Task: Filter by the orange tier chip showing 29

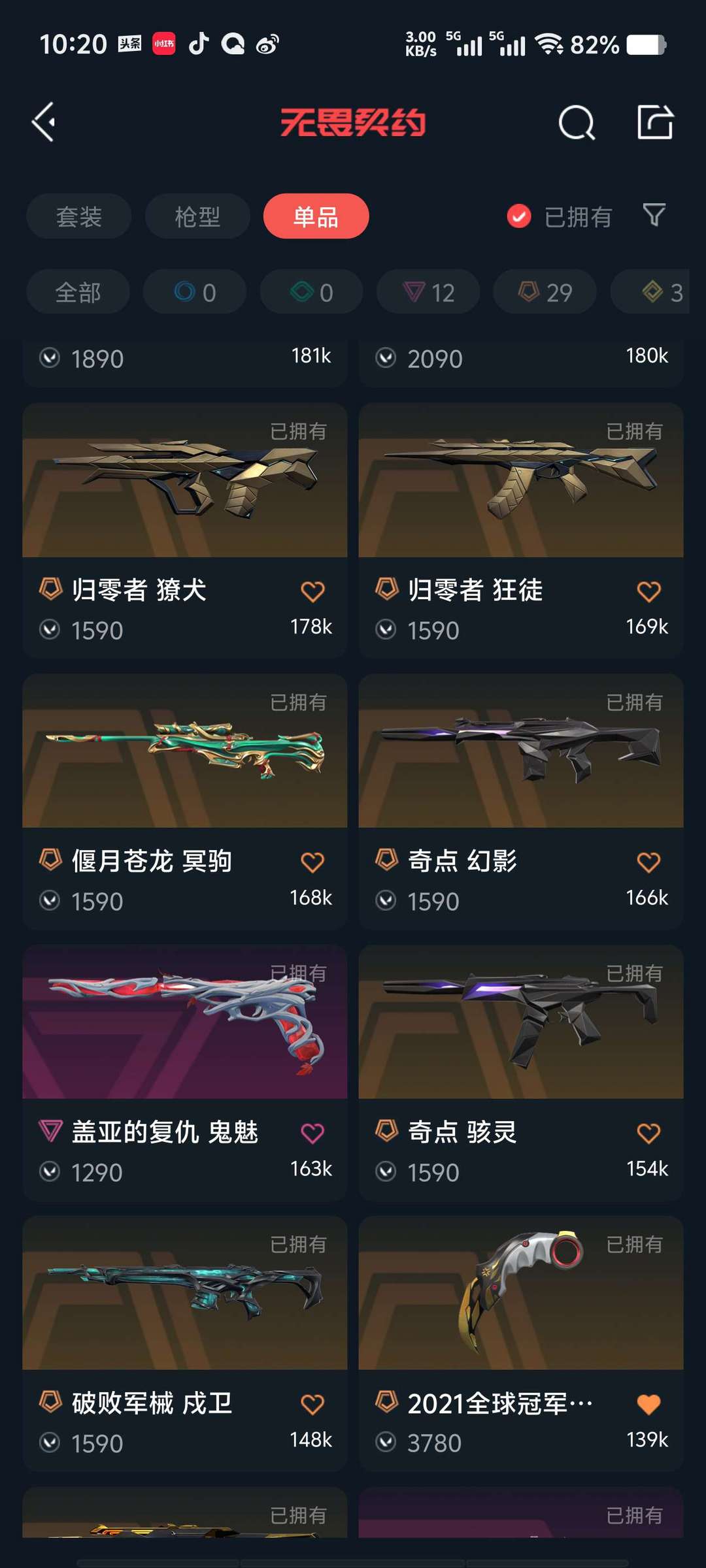Action: click(x=545, y=292)
